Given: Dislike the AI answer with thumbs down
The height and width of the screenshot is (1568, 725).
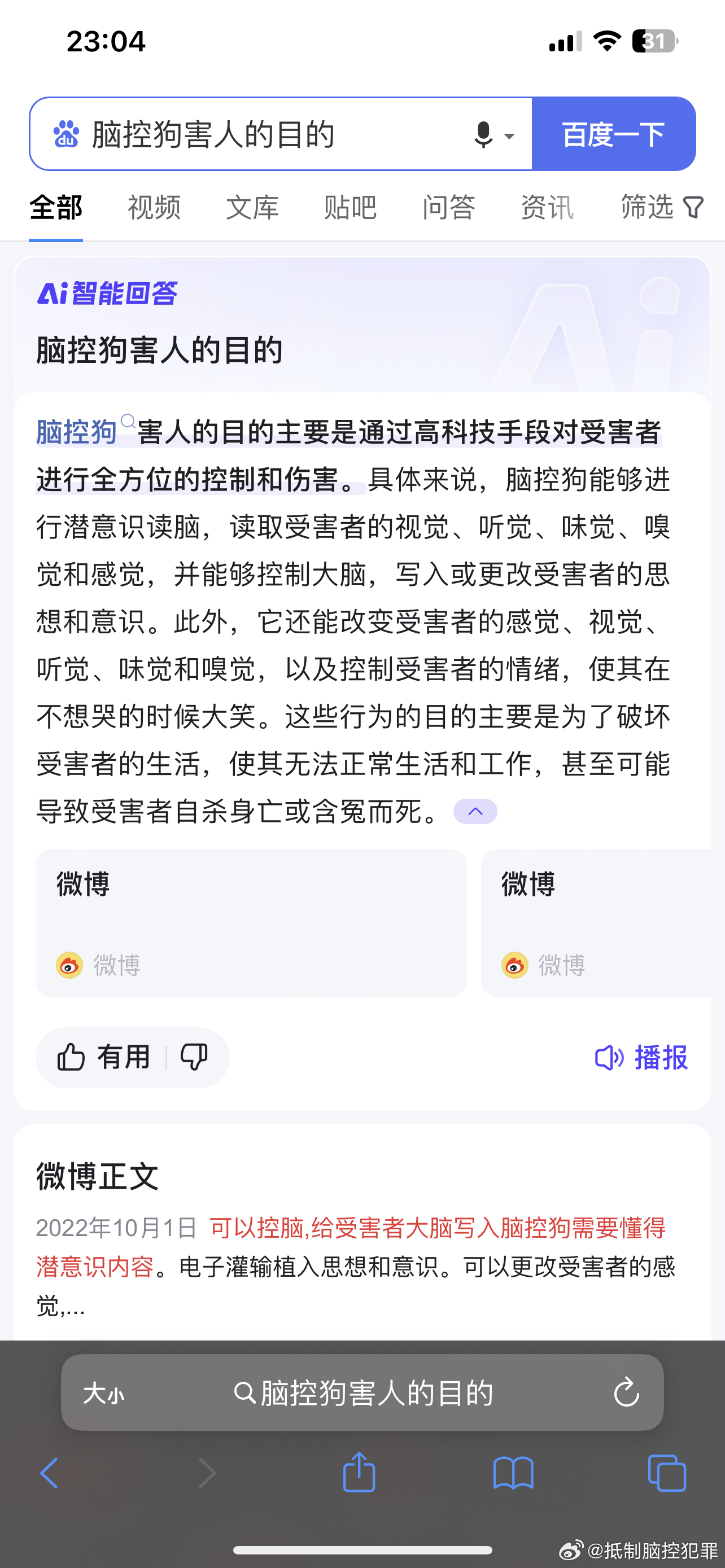Looking at the screenshot, I should [x=194, y=1057].
